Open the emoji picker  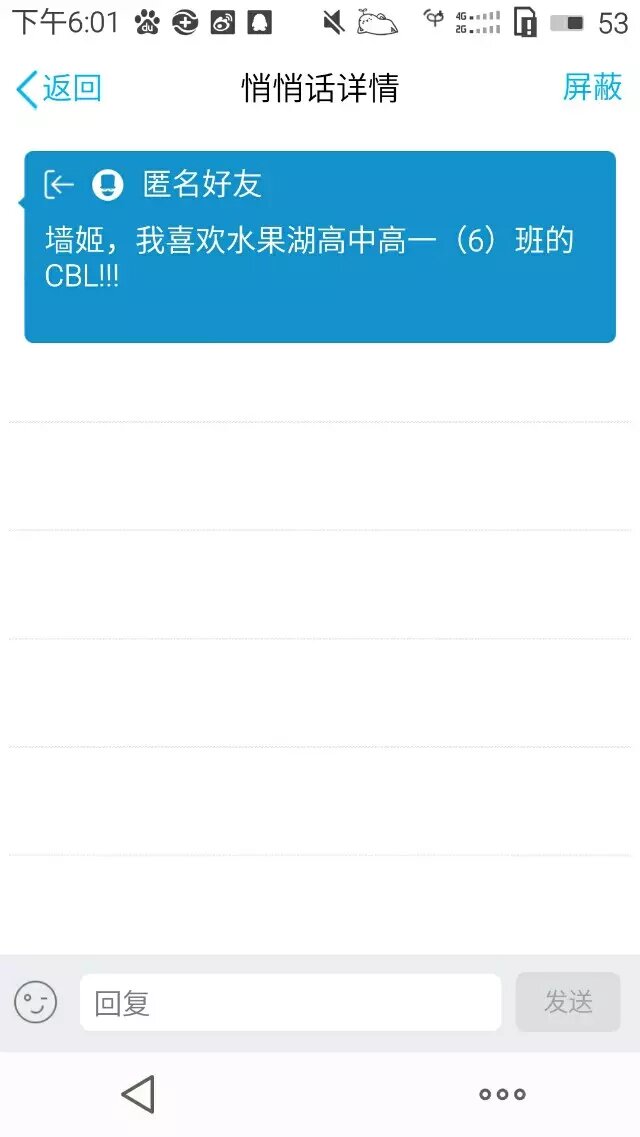click(36, 1002)
